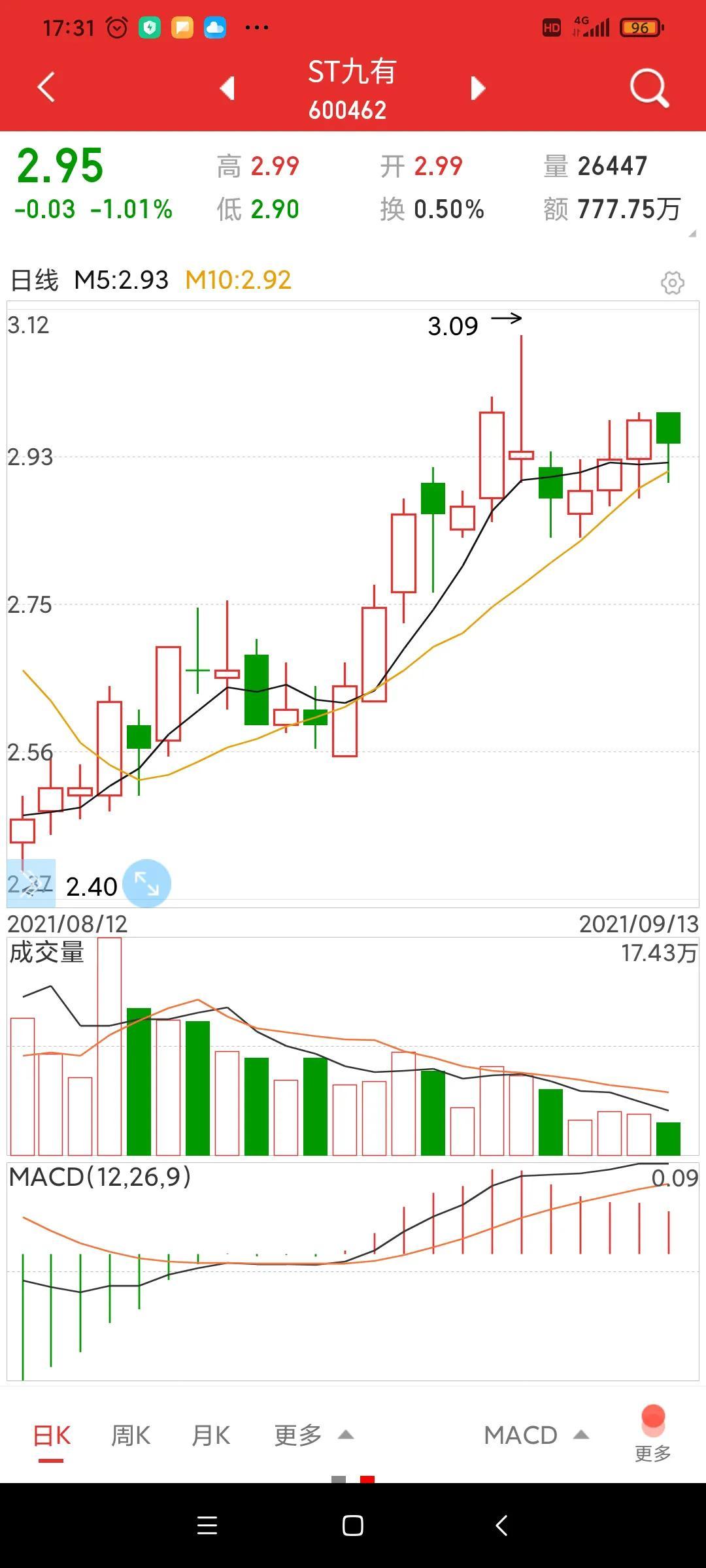Tap the system home button
Viewport: 706px width, 1568px height.
353,1526
